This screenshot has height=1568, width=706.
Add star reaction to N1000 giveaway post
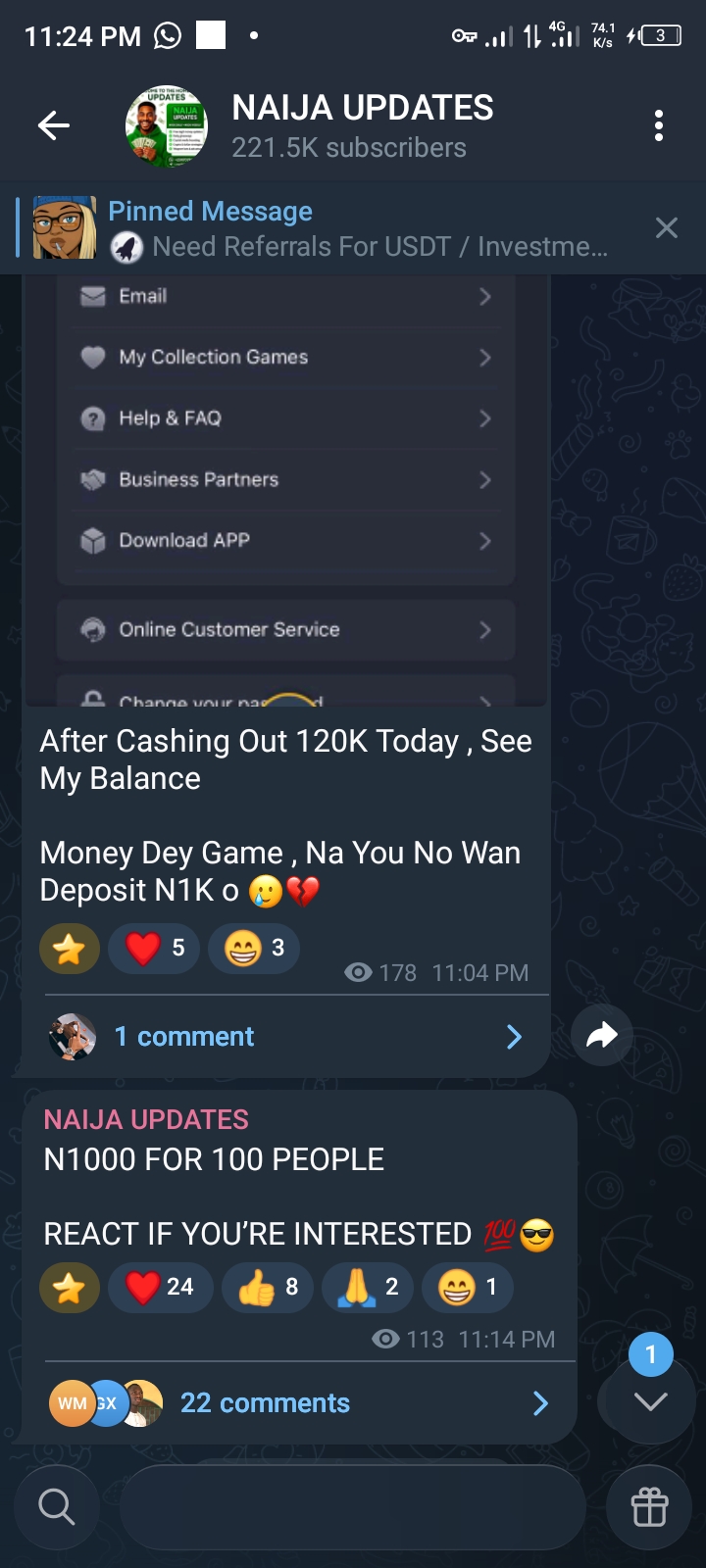(70, 1288)
